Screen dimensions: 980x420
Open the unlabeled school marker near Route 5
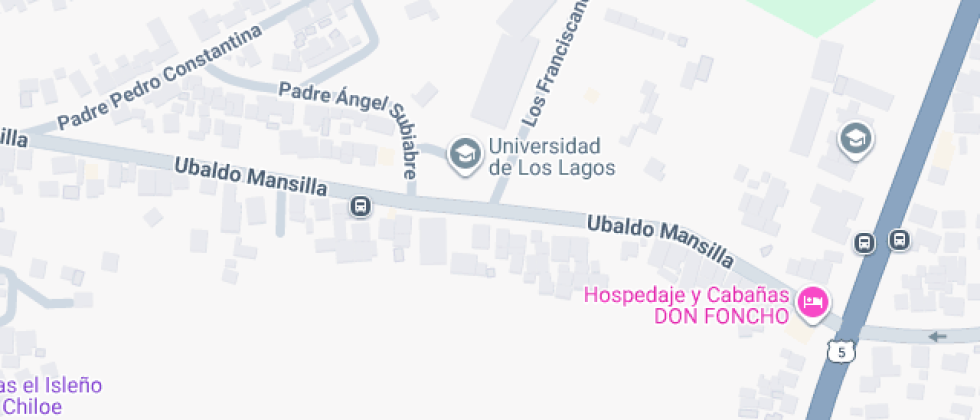click(x=856, y=139)
